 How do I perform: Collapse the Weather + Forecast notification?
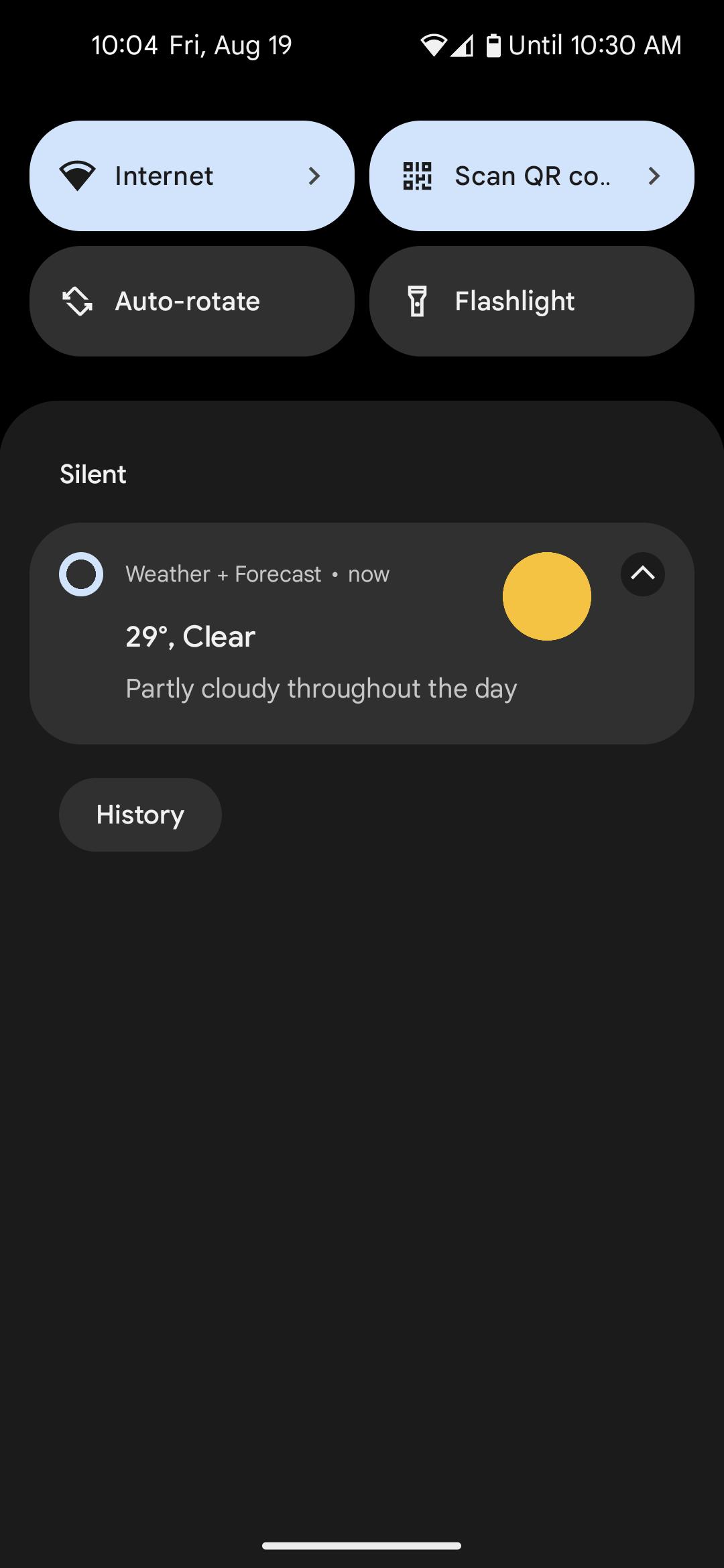pos(642,574)
